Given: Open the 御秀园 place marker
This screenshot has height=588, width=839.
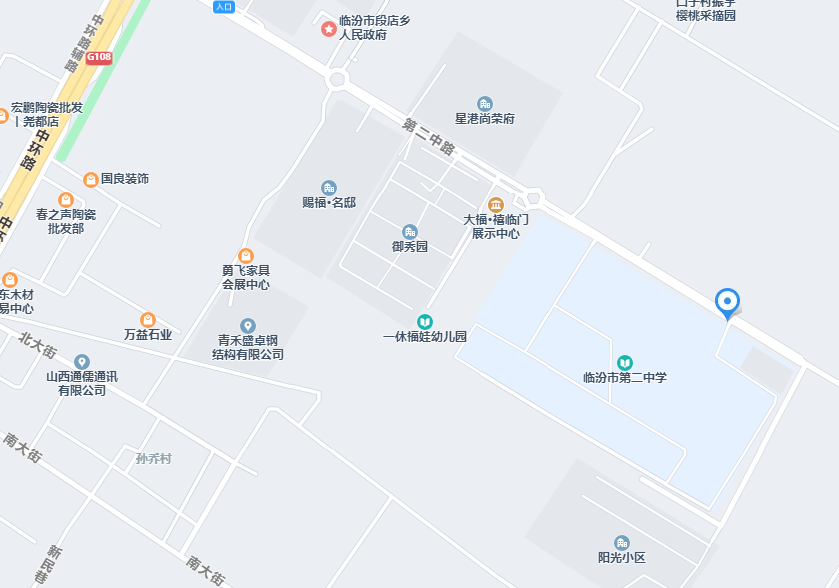Looking at the screenshot, I should point(409,232).
